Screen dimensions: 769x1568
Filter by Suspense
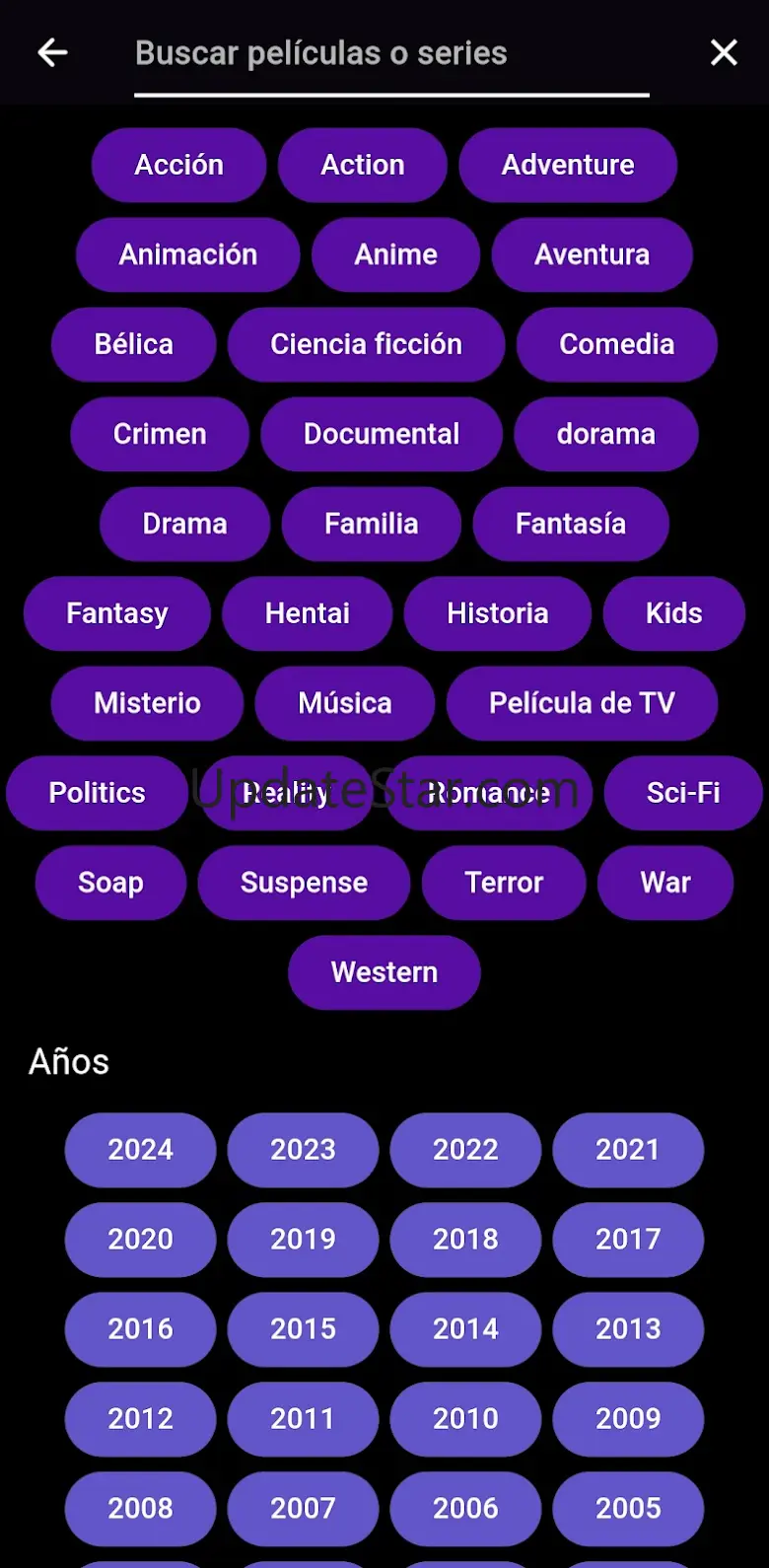pyautogui.click(x=304, y=883)
